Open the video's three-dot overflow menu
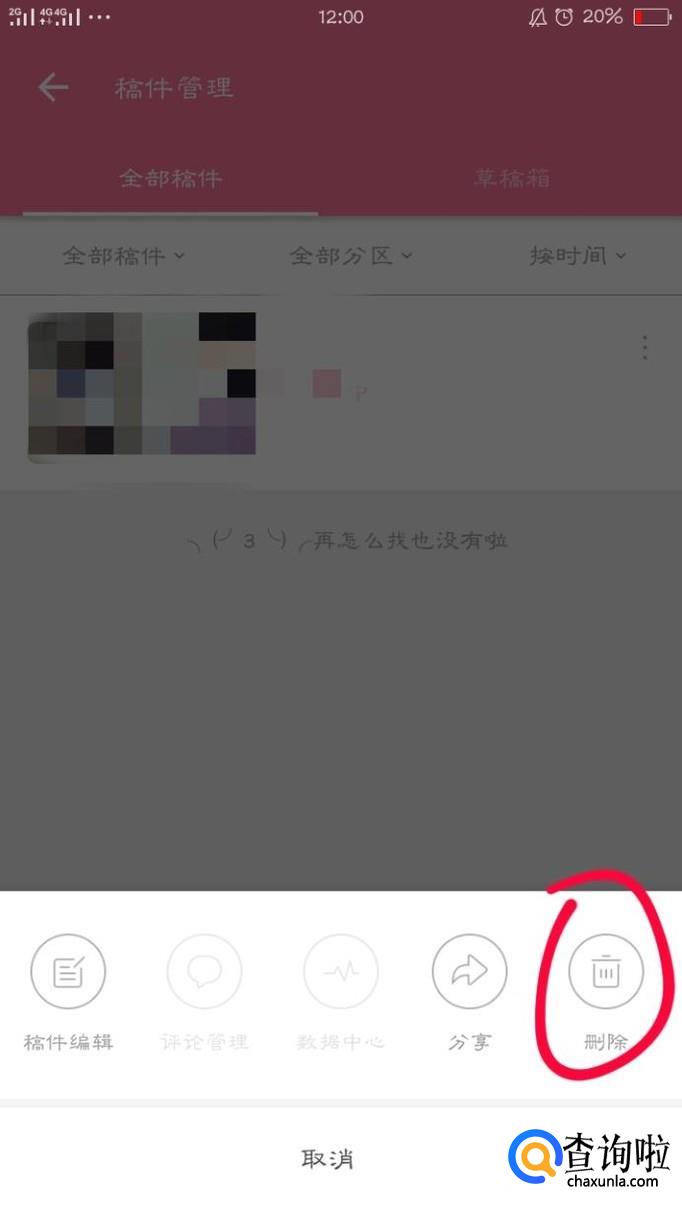Screen dimensions: 682x1212 click(645, 347)
